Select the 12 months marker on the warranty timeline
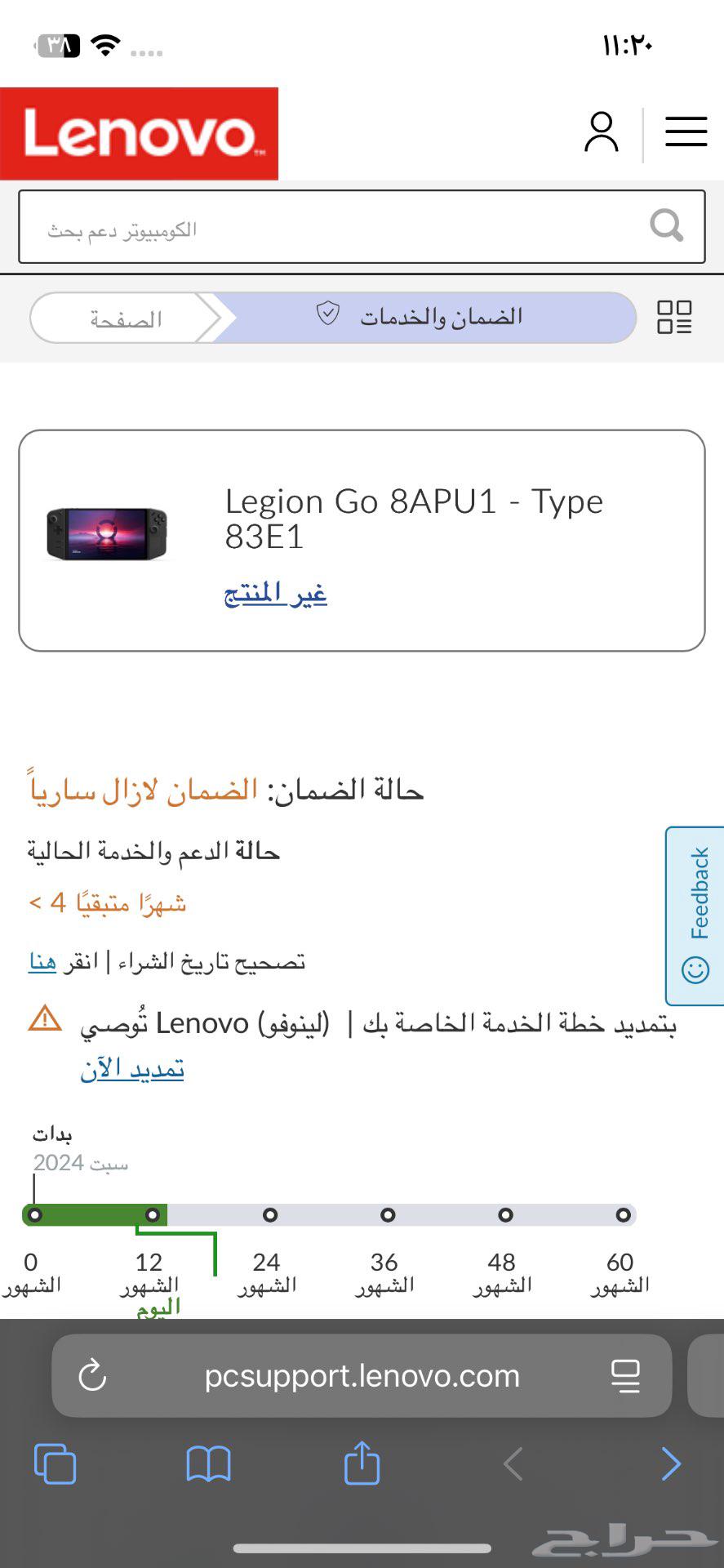 152,1215
